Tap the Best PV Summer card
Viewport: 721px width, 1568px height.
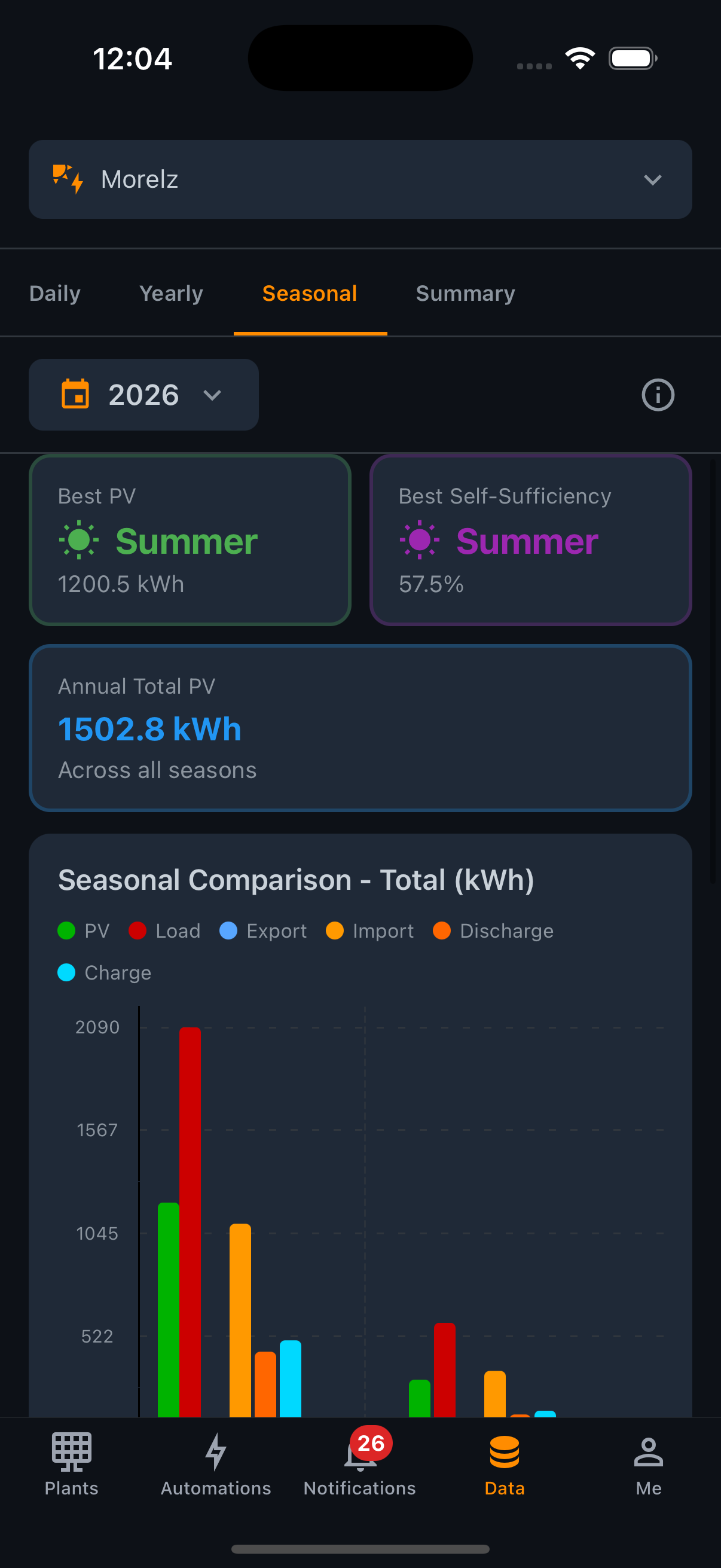coord(190,540)
